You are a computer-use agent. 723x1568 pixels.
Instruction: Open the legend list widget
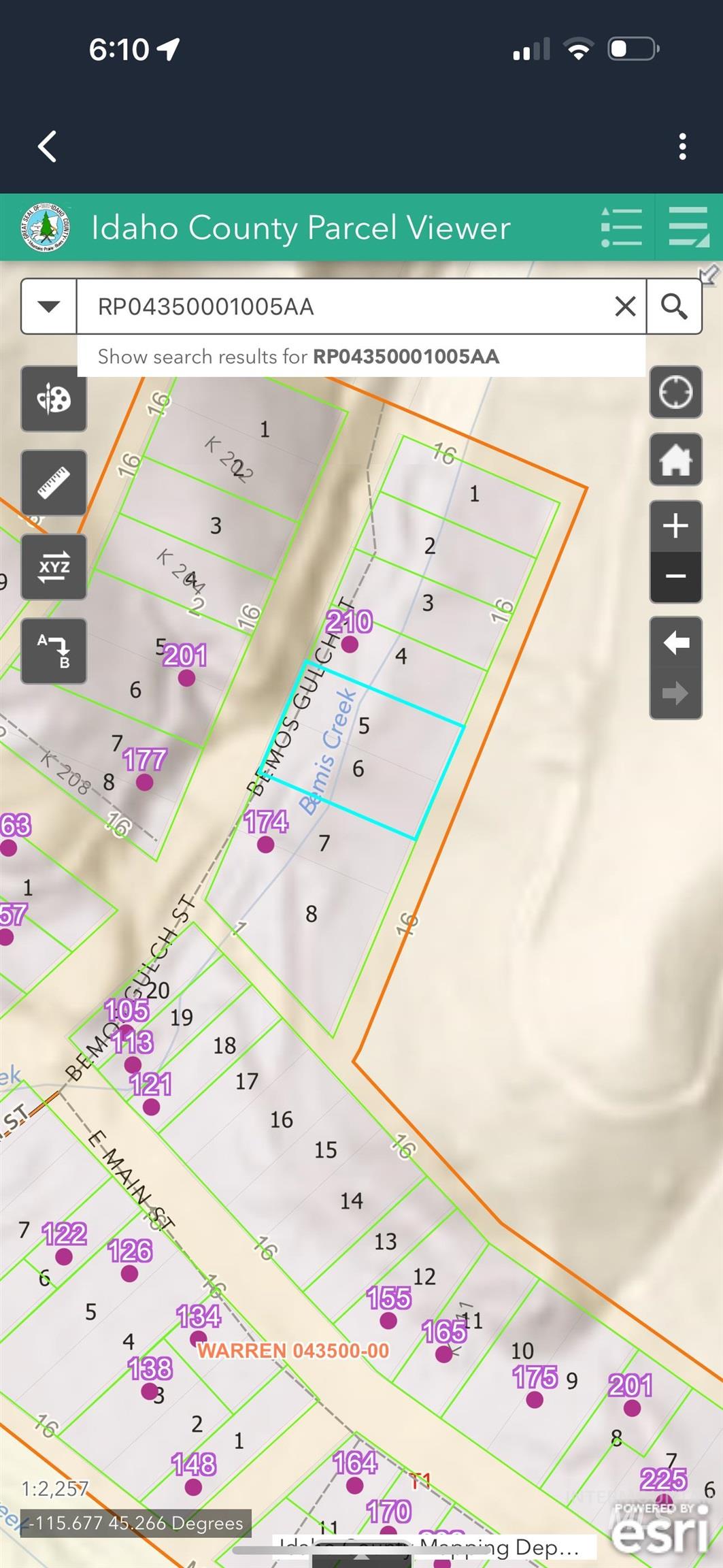[x=622, y=227]
